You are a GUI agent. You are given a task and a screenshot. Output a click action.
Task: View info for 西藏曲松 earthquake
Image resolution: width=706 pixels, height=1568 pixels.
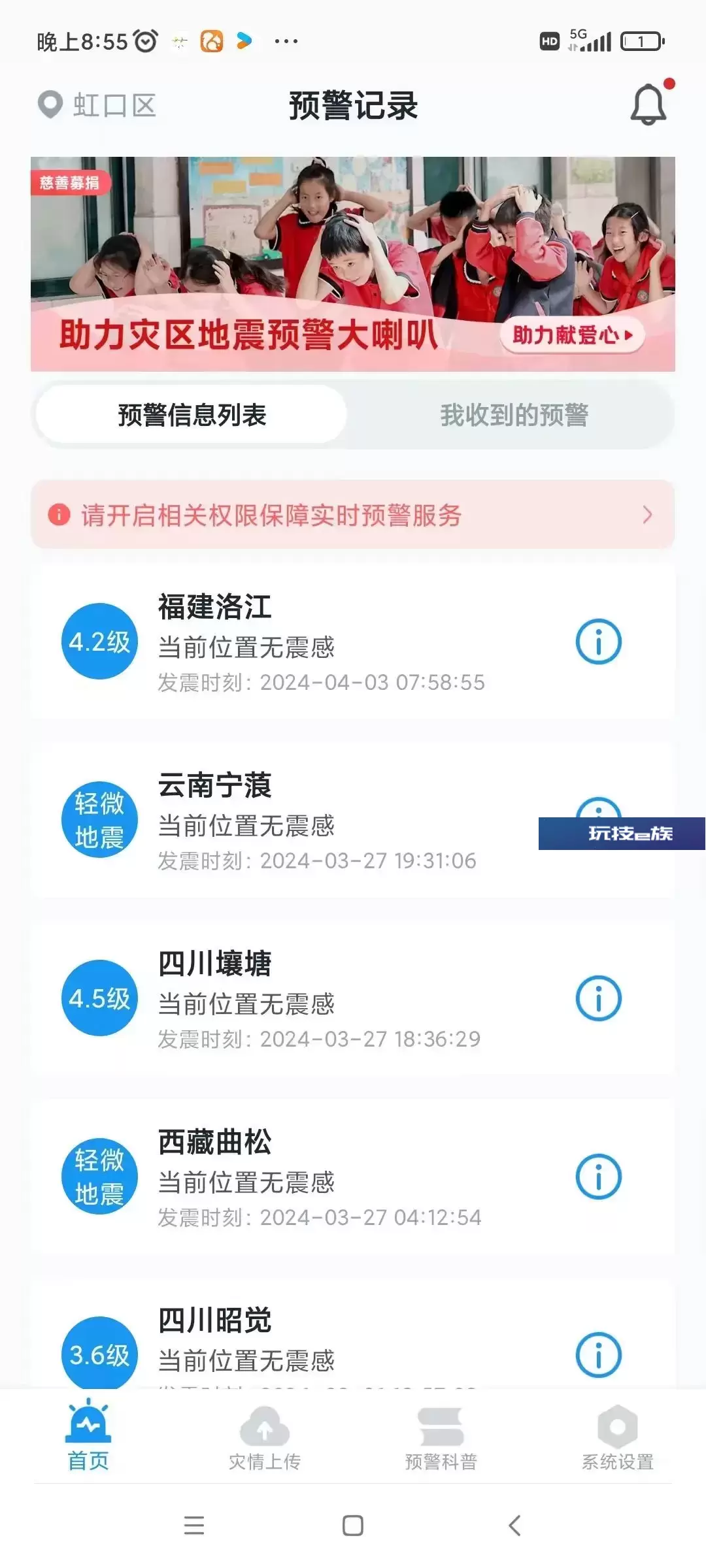click(598, 1177)
